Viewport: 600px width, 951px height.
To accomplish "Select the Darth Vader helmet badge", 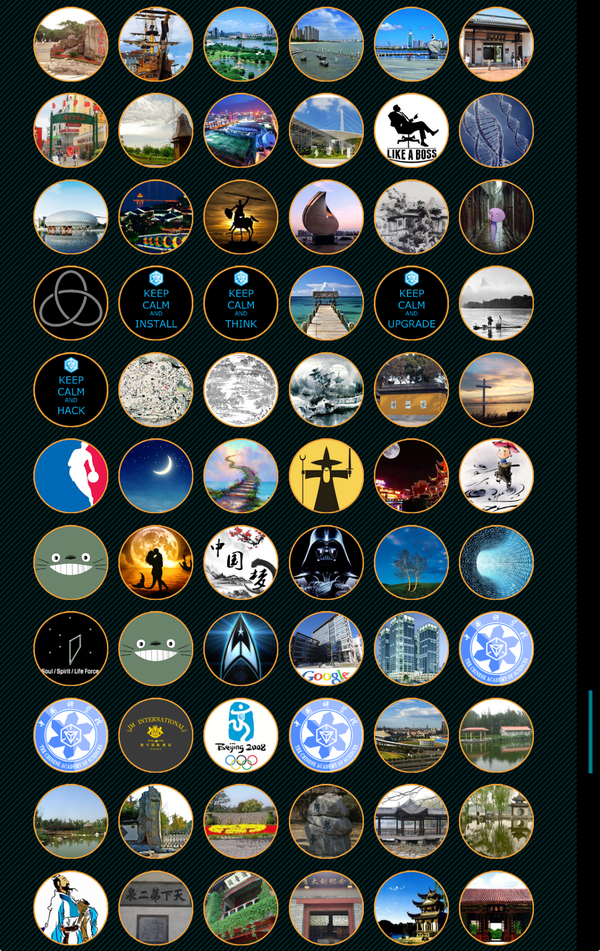I will 326,562.
